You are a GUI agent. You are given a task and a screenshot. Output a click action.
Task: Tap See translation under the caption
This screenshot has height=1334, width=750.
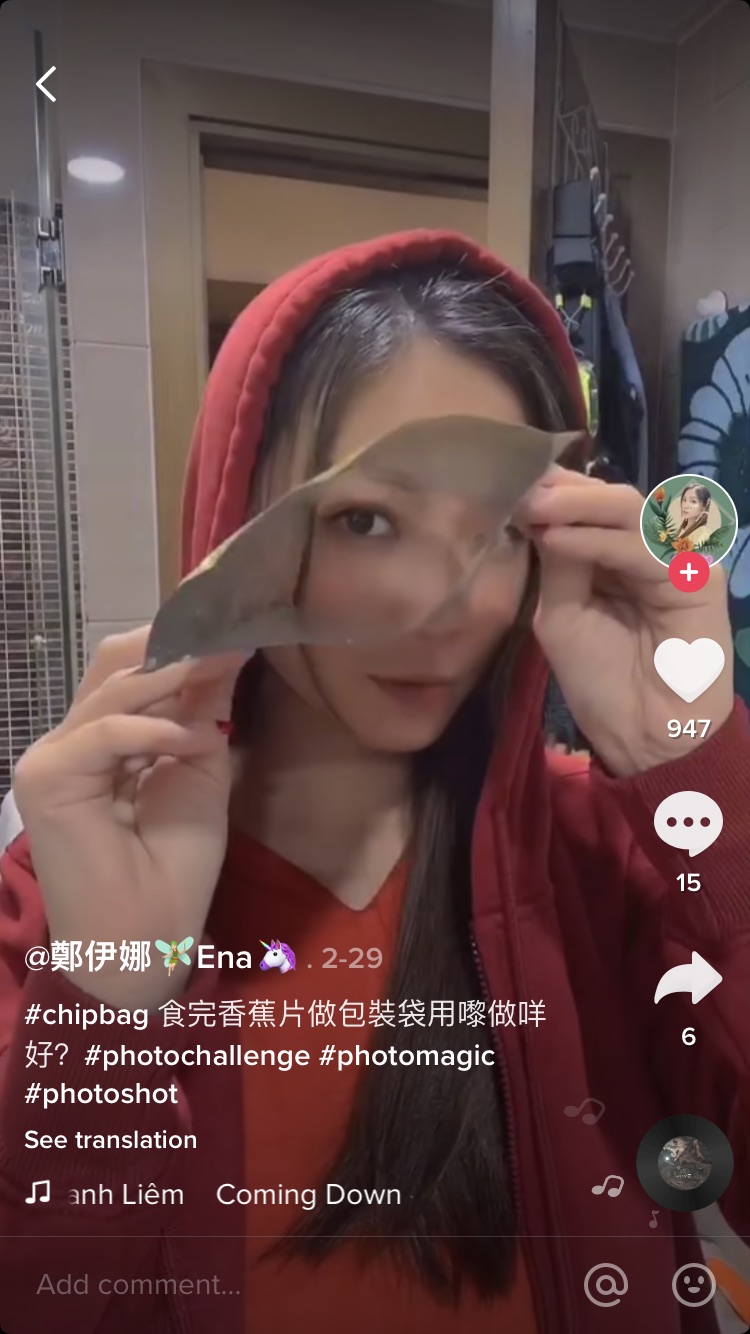click(x=110, y=1139)
